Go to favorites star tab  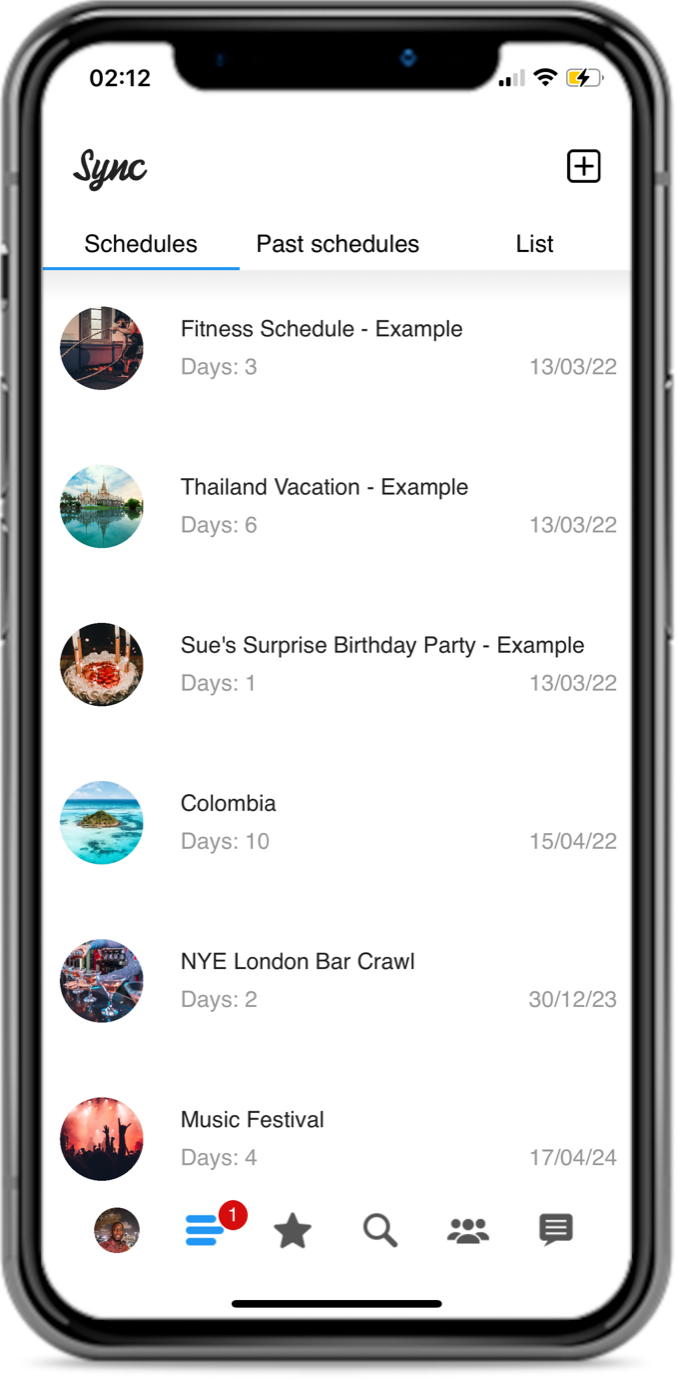click(292, 1231)
